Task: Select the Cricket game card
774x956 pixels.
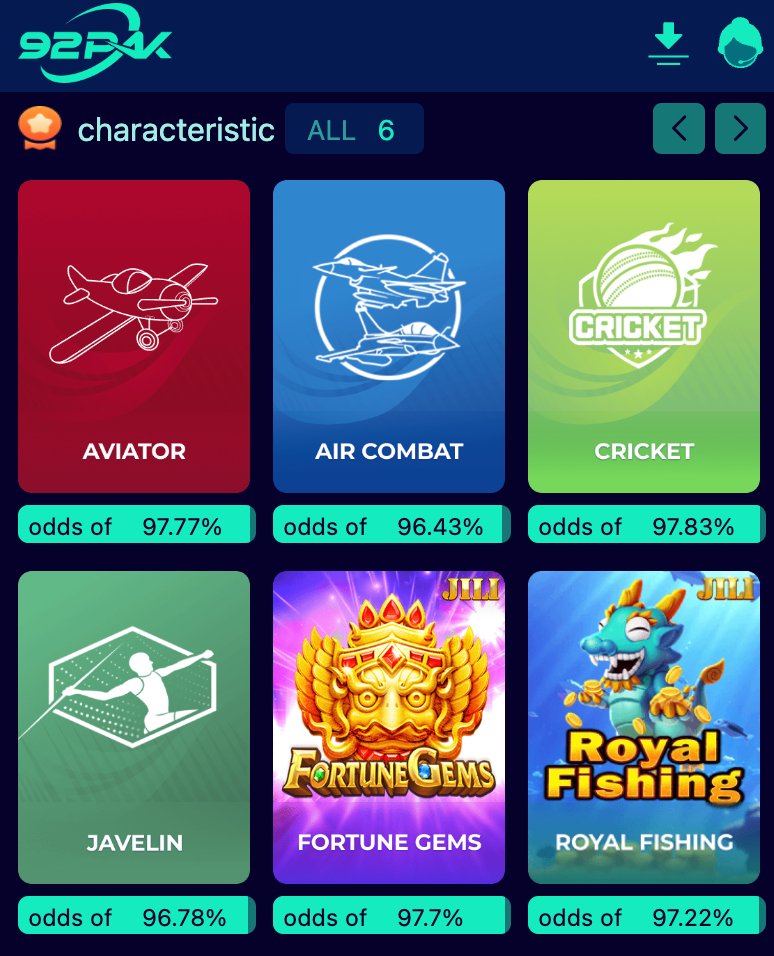Action: point(644,336)
